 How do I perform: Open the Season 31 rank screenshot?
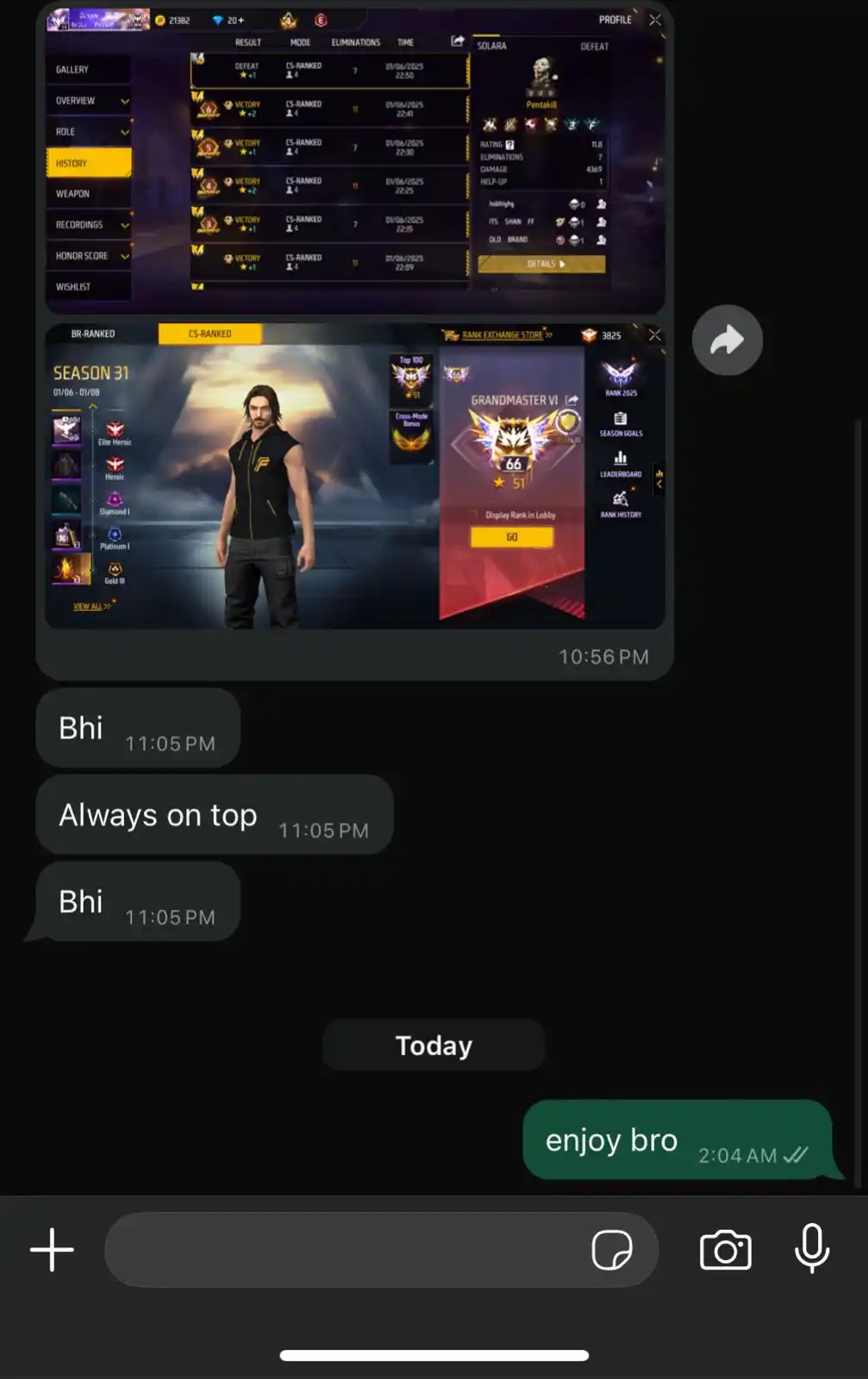tap(354, 476)
